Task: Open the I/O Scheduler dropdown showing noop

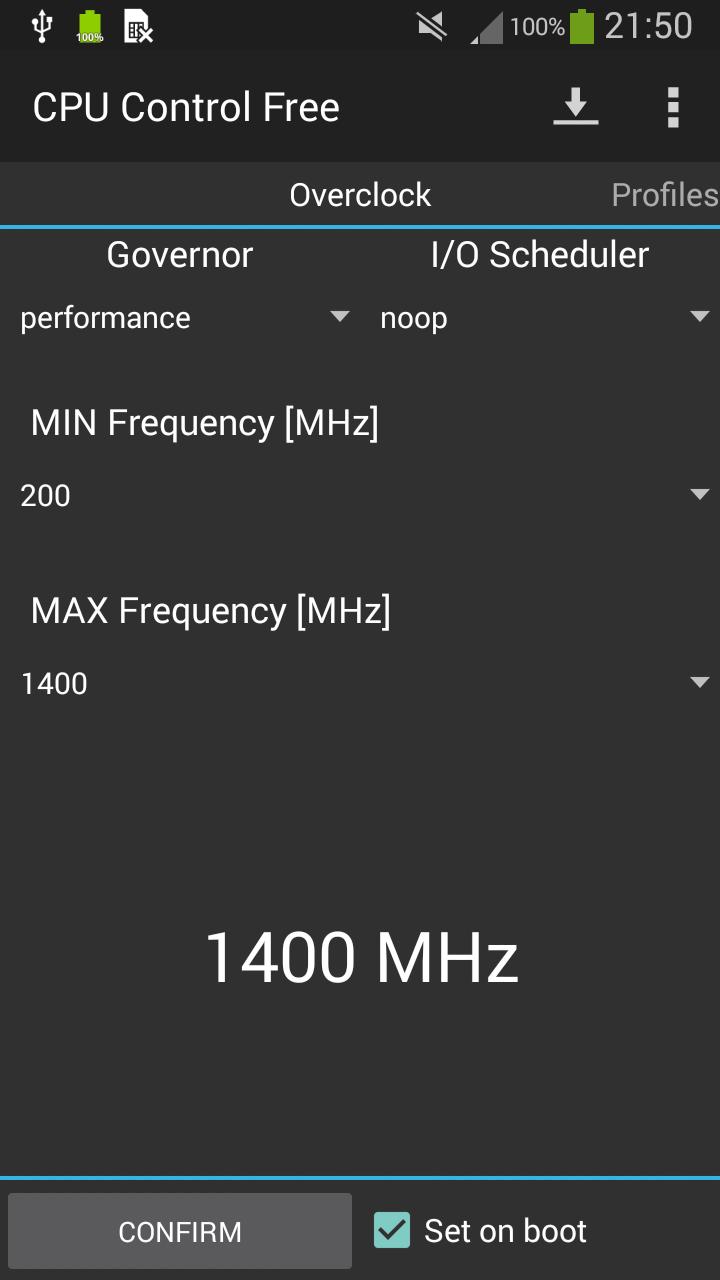Action: click(x=543, y=318)
